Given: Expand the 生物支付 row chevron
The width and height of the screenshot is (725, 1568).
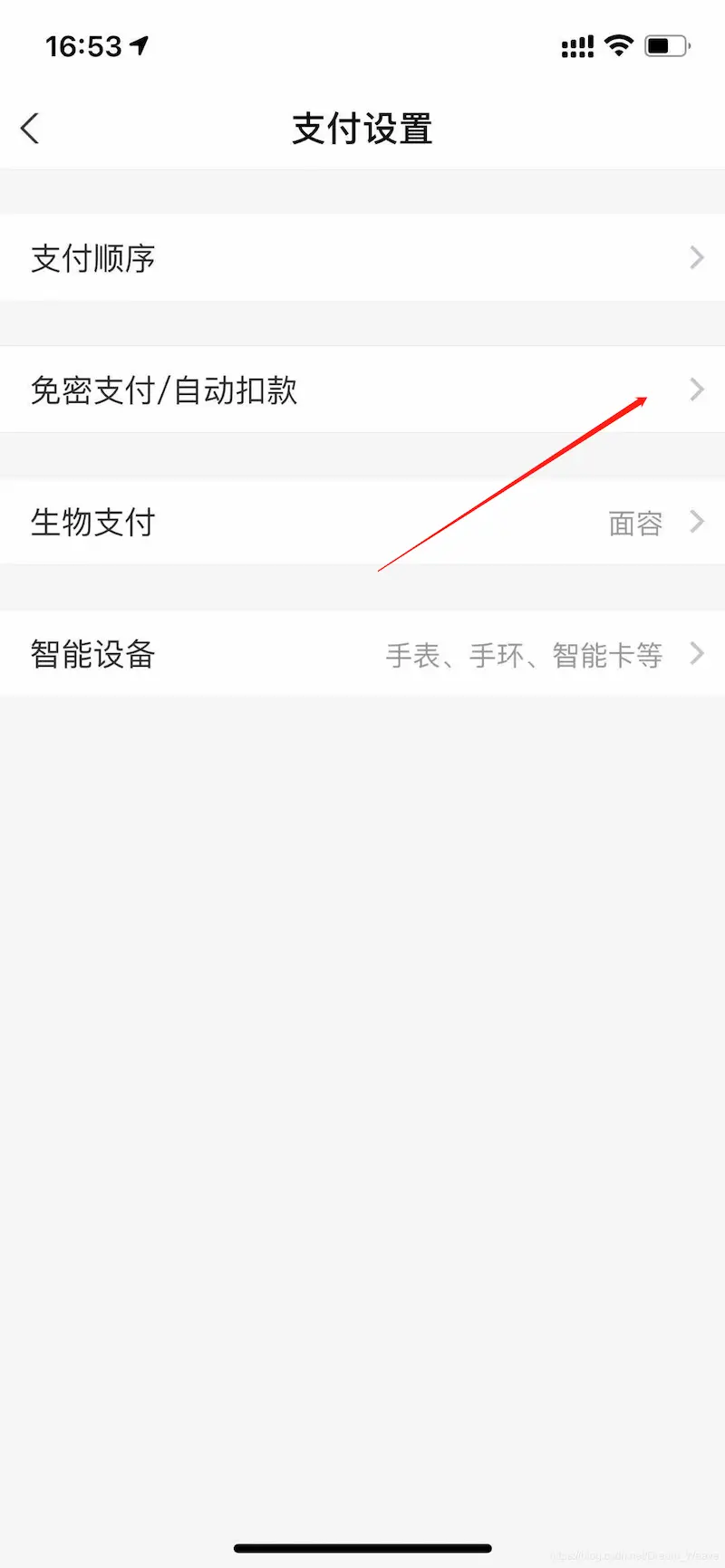Looking at the screenshot, I should pos(696,523).
